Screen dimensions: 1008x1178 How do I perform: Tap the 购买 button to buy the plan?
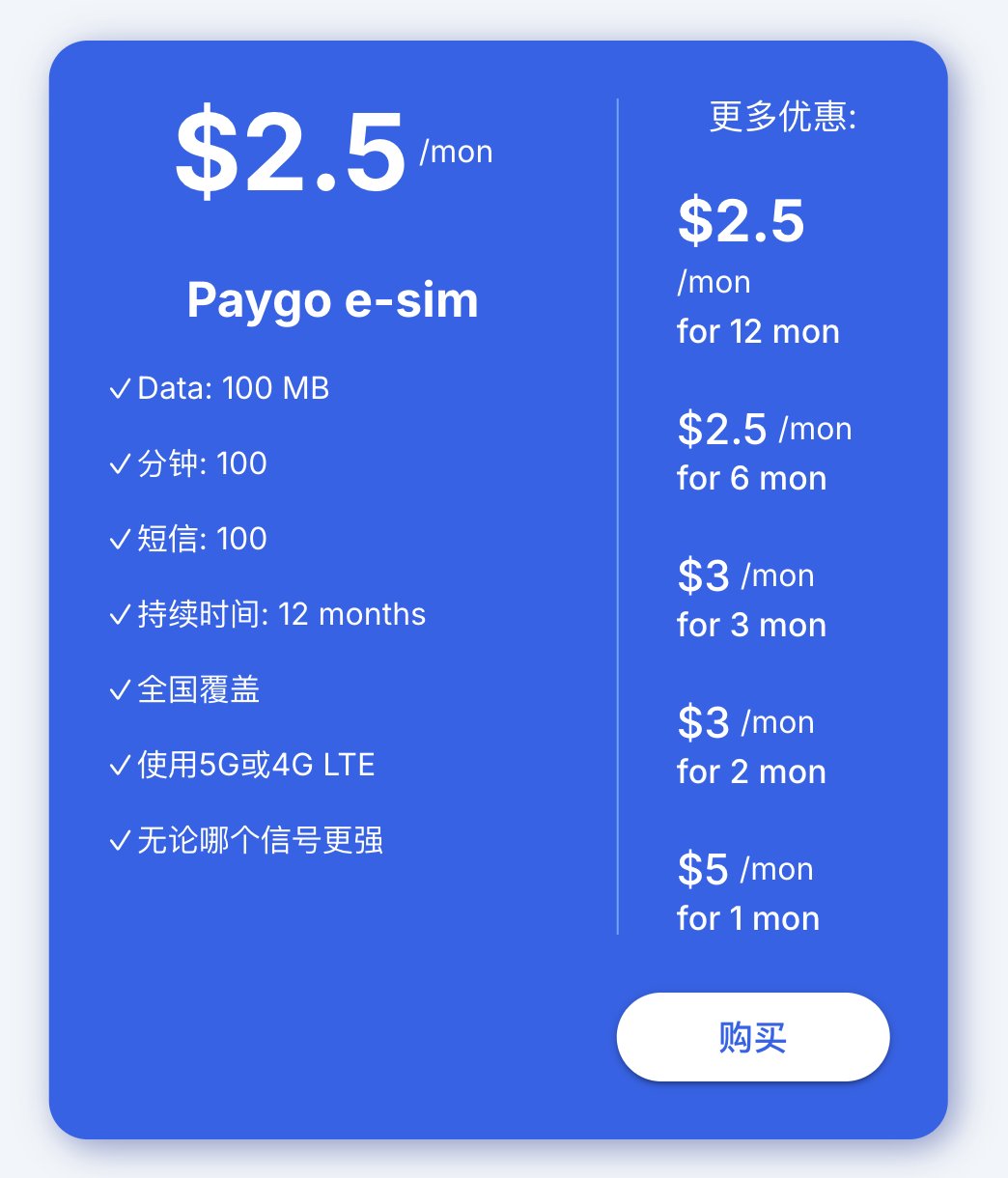(x=752, y=1037)
